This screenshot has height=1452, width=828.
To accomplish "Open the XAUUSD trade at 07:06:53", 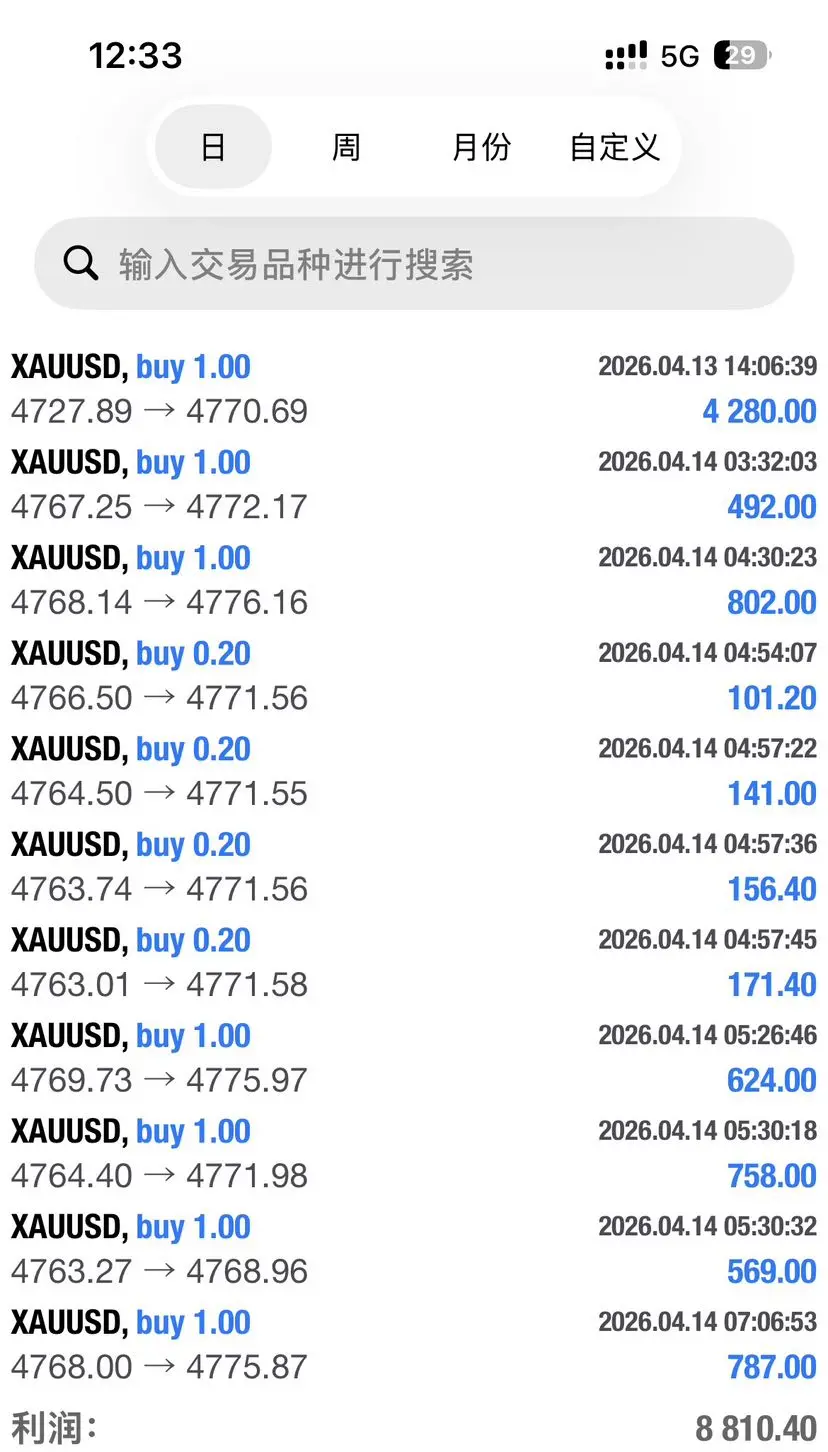I will (414, 1344).
